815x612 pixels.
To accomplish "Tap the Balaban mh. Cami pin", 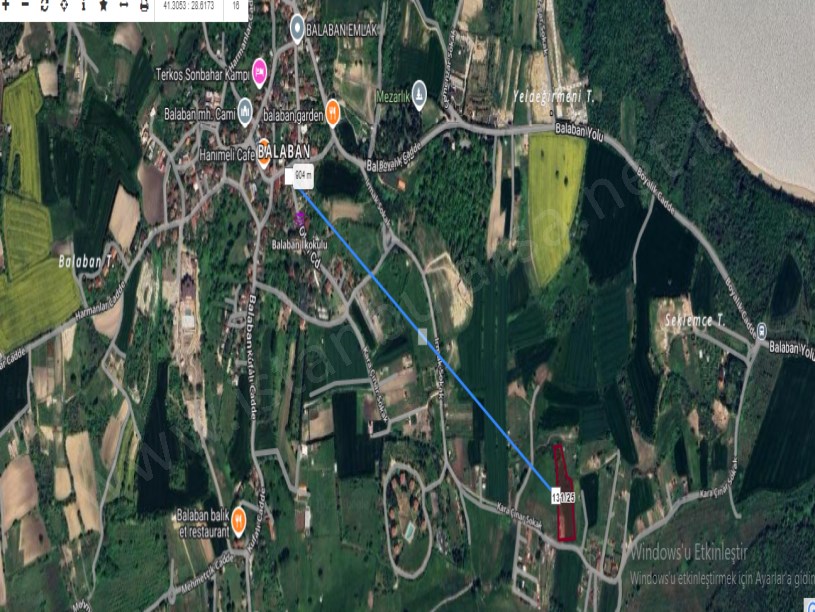I will click(245, 111).
